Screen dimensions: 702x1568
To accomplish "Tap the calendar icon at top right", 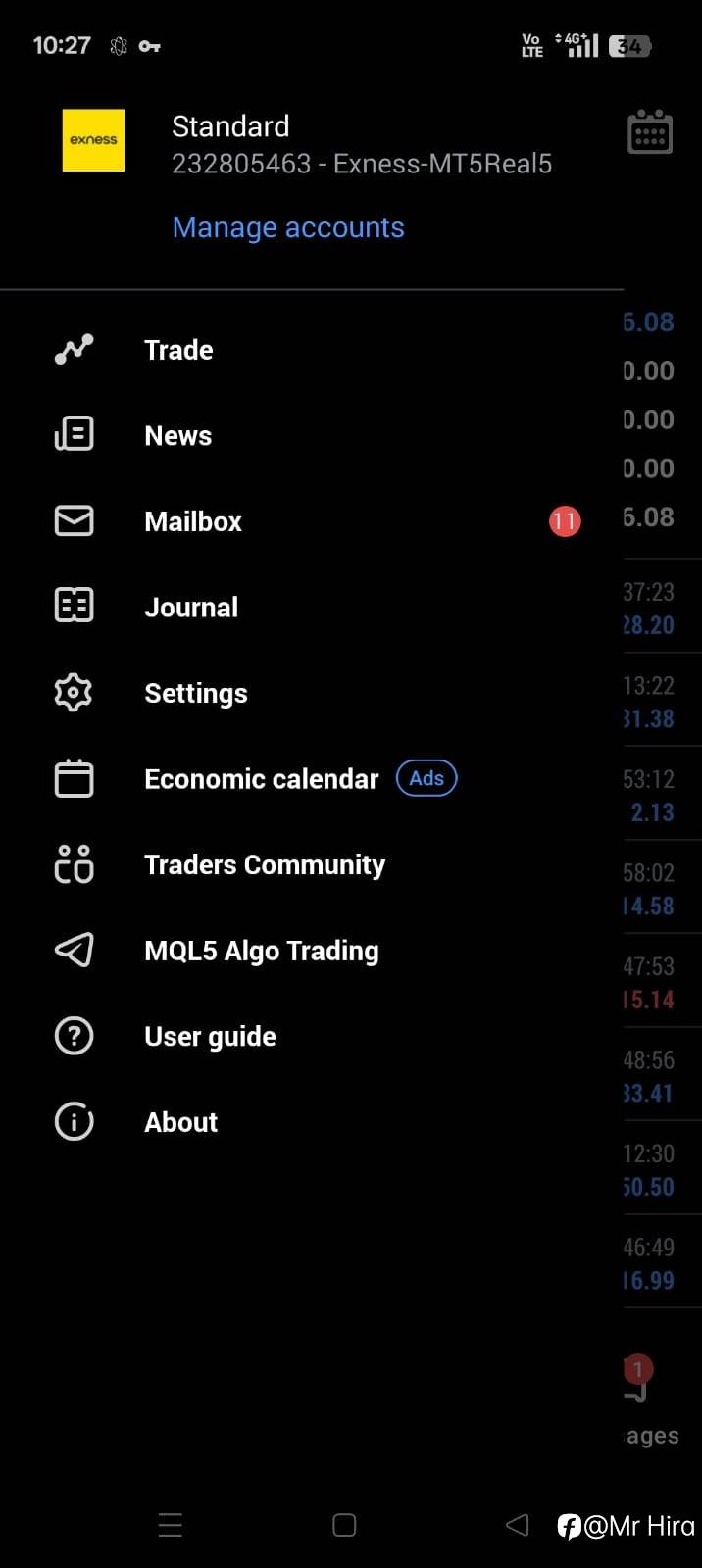I will coord(649,132).
